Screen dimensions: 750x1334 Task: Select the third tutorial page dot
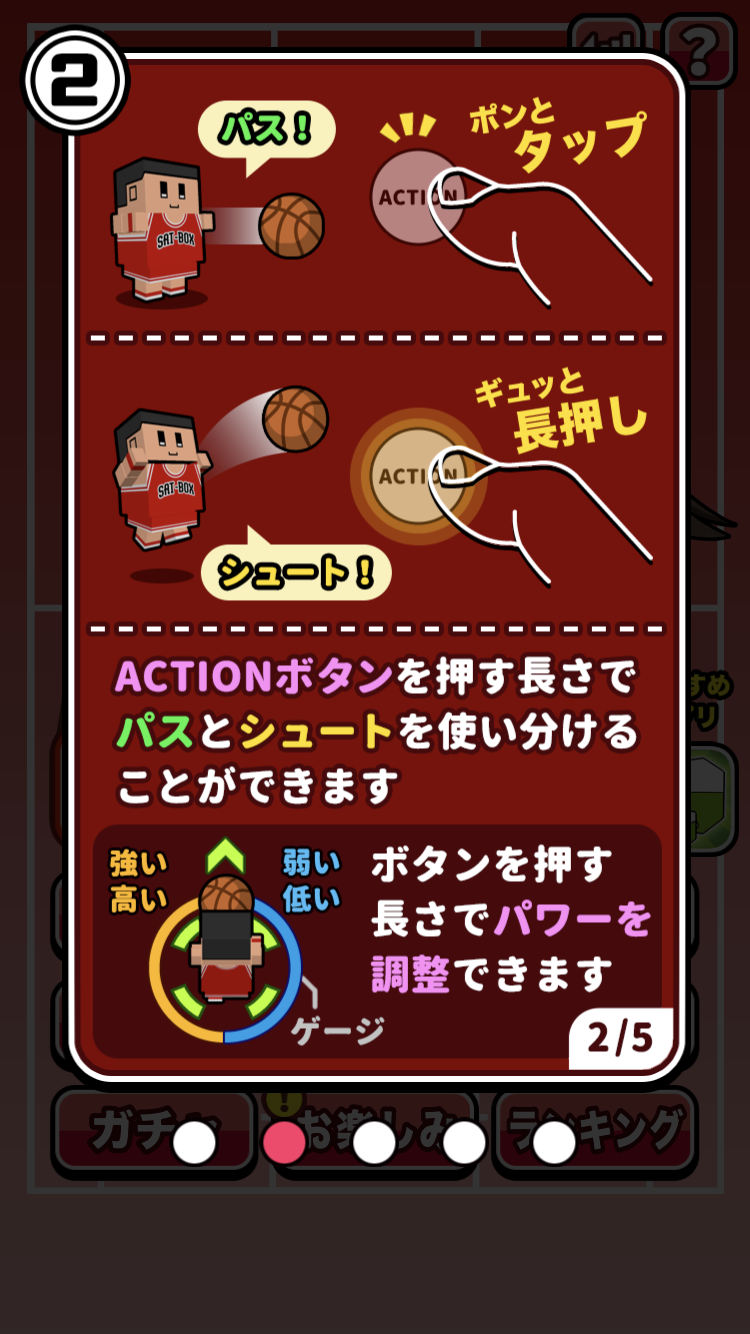pyautogui.click(x=374, y=1143)
